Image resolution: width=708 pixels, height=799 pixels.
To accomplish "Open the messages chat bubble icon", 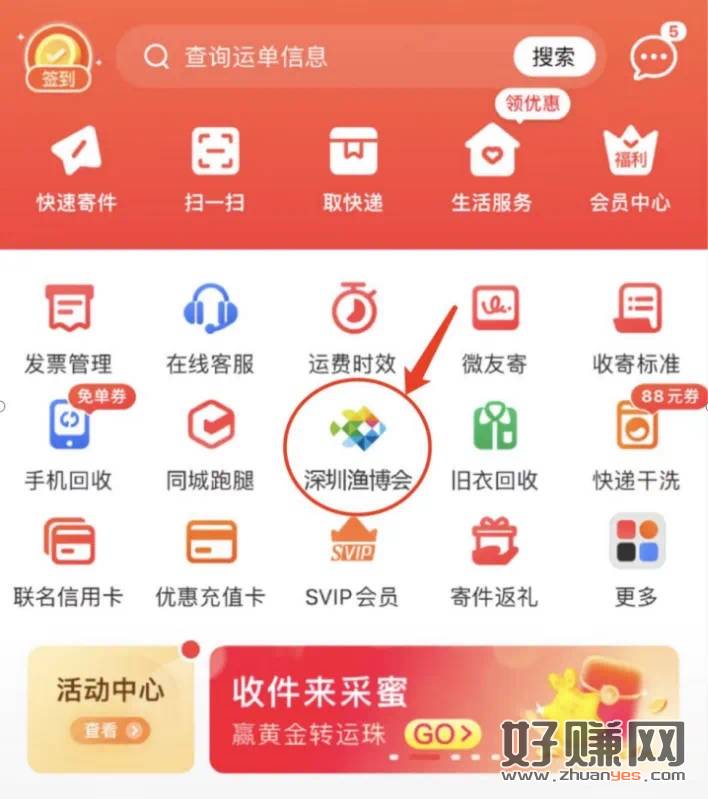I will (x=653, y=57).
